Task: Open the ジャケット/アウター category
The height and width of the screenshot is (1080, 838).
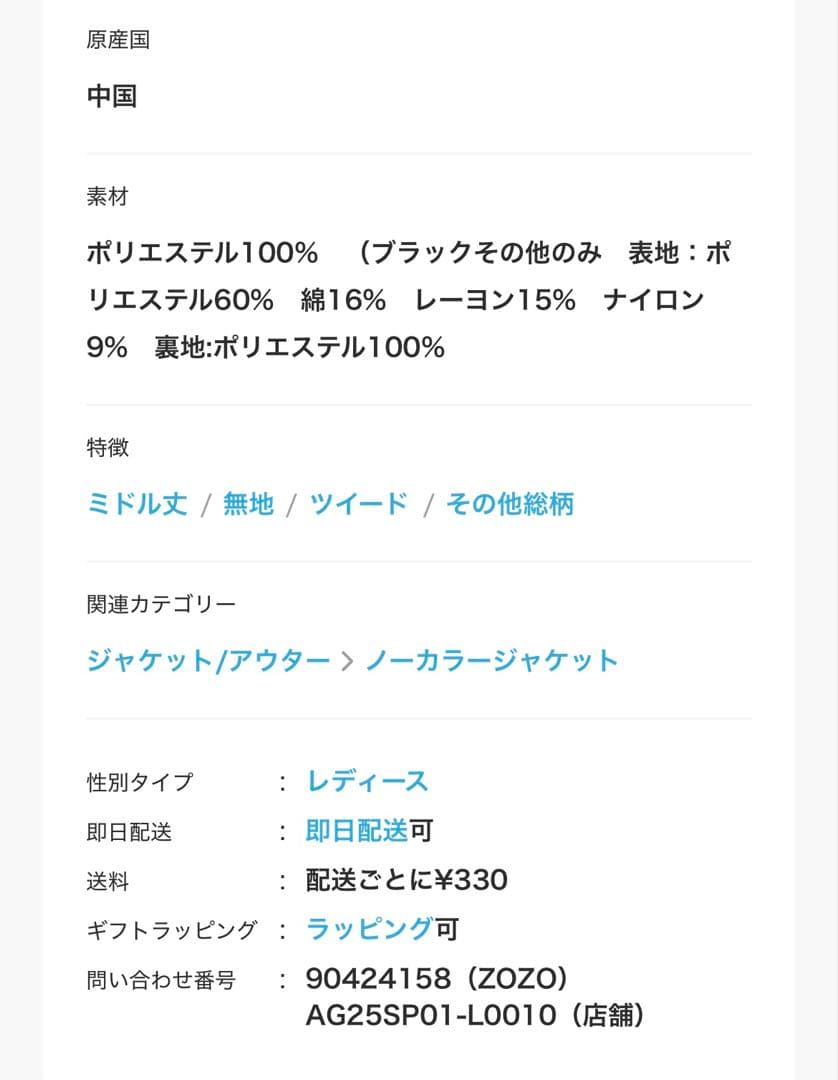Action: click(x=207, y=659)
